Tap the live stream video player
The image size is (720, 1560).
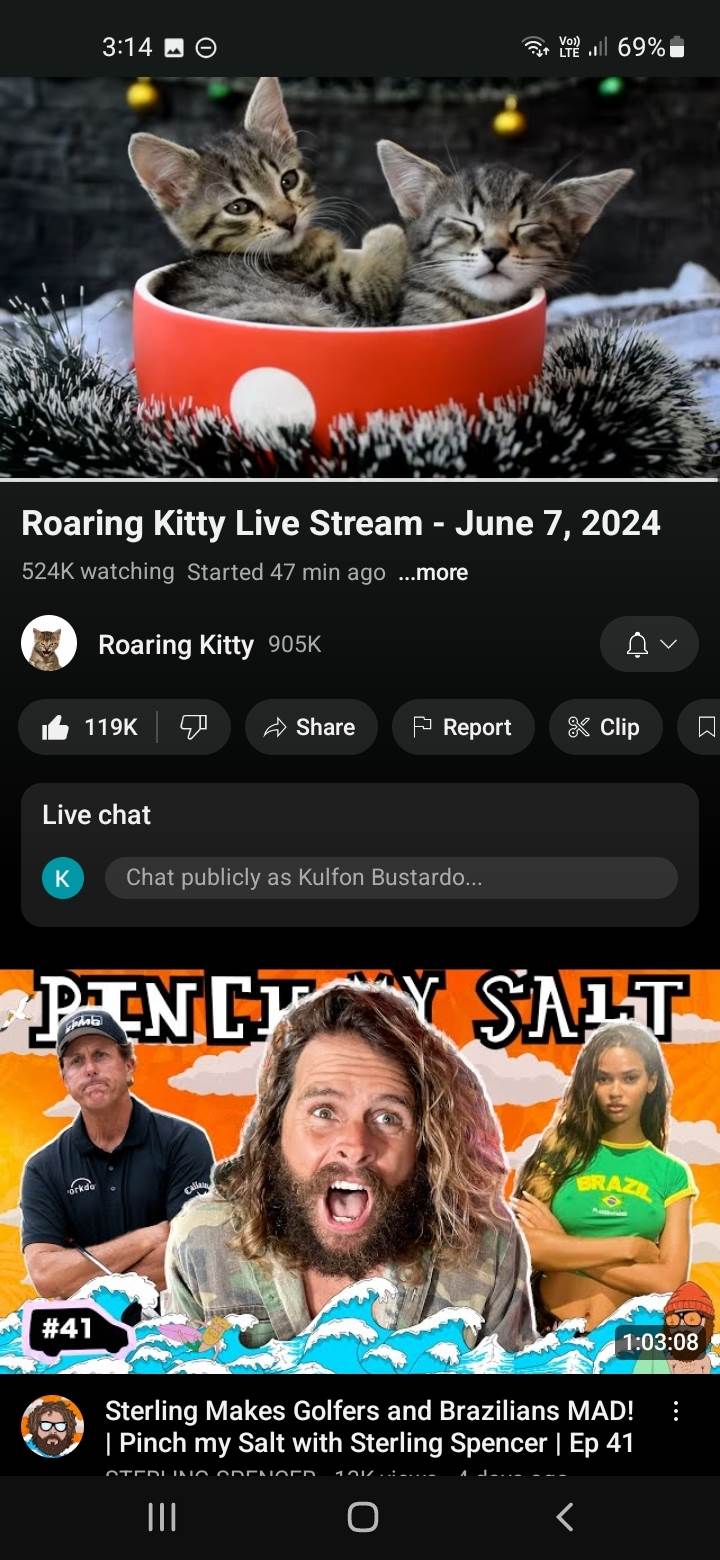360,277
